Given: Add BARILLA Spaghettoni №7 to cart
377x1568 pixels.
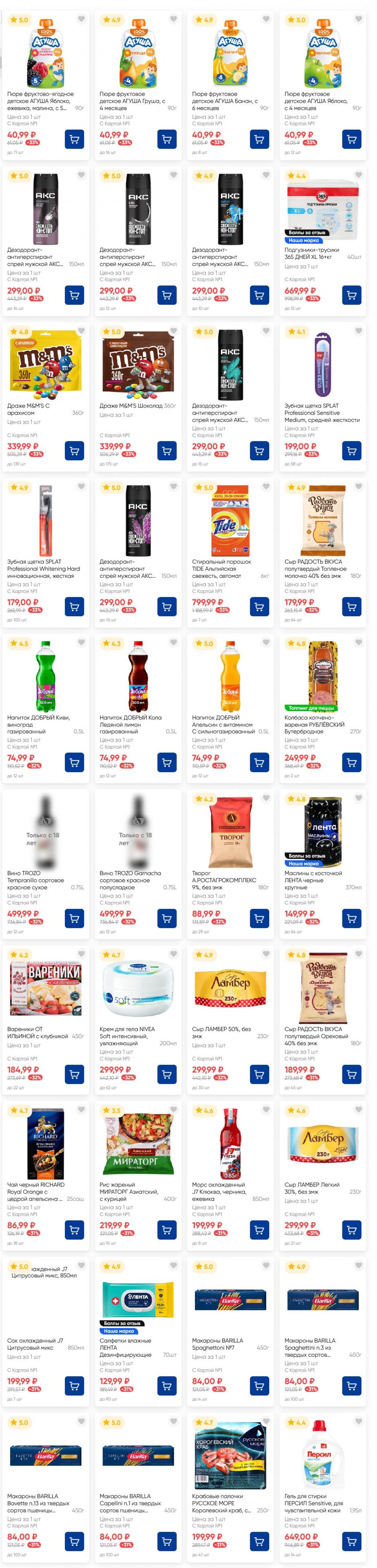Looking at the screenshot, I should 259,1385.
